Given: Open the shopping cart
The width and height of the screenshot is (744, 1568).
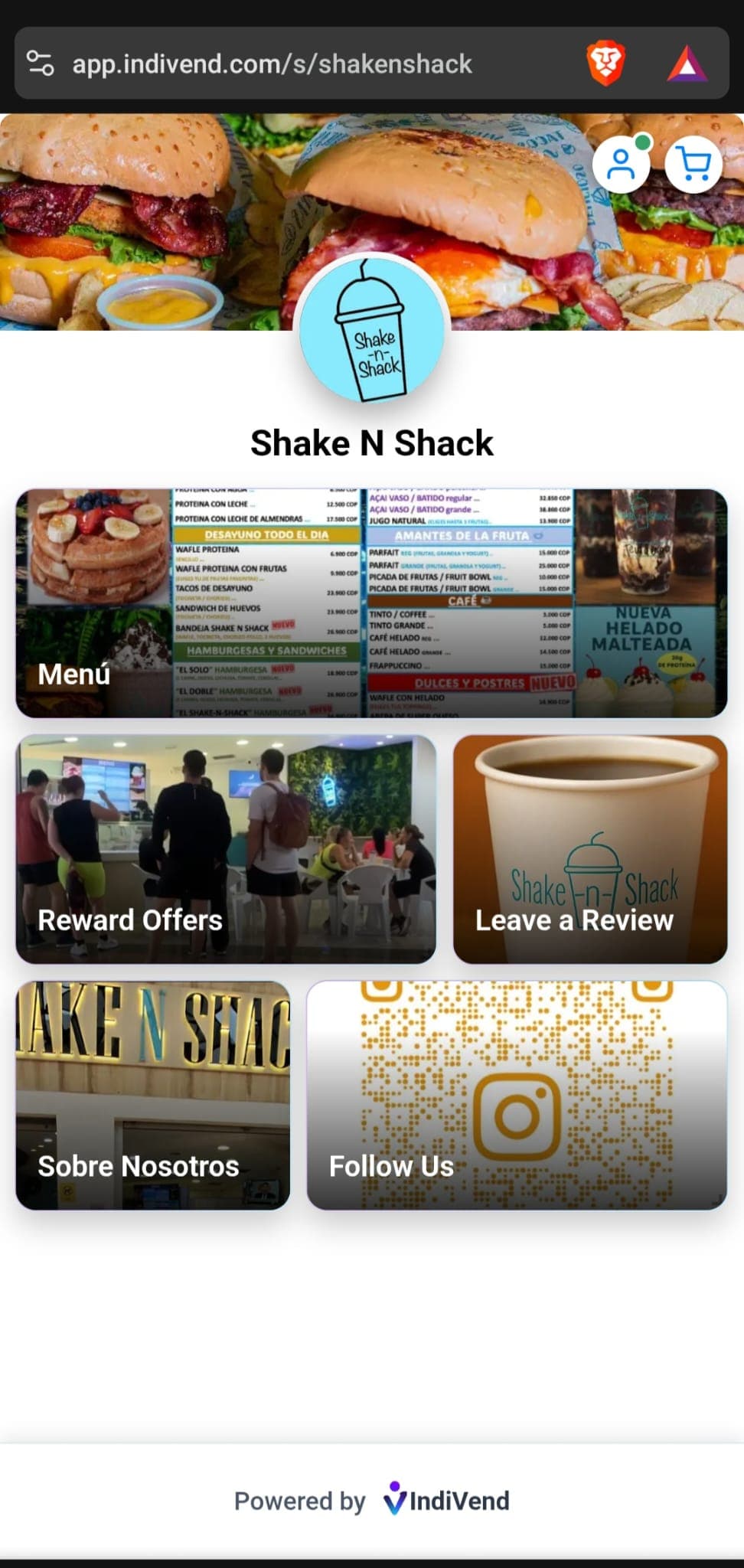Looking at the screenshot, I should click(693, 163).
